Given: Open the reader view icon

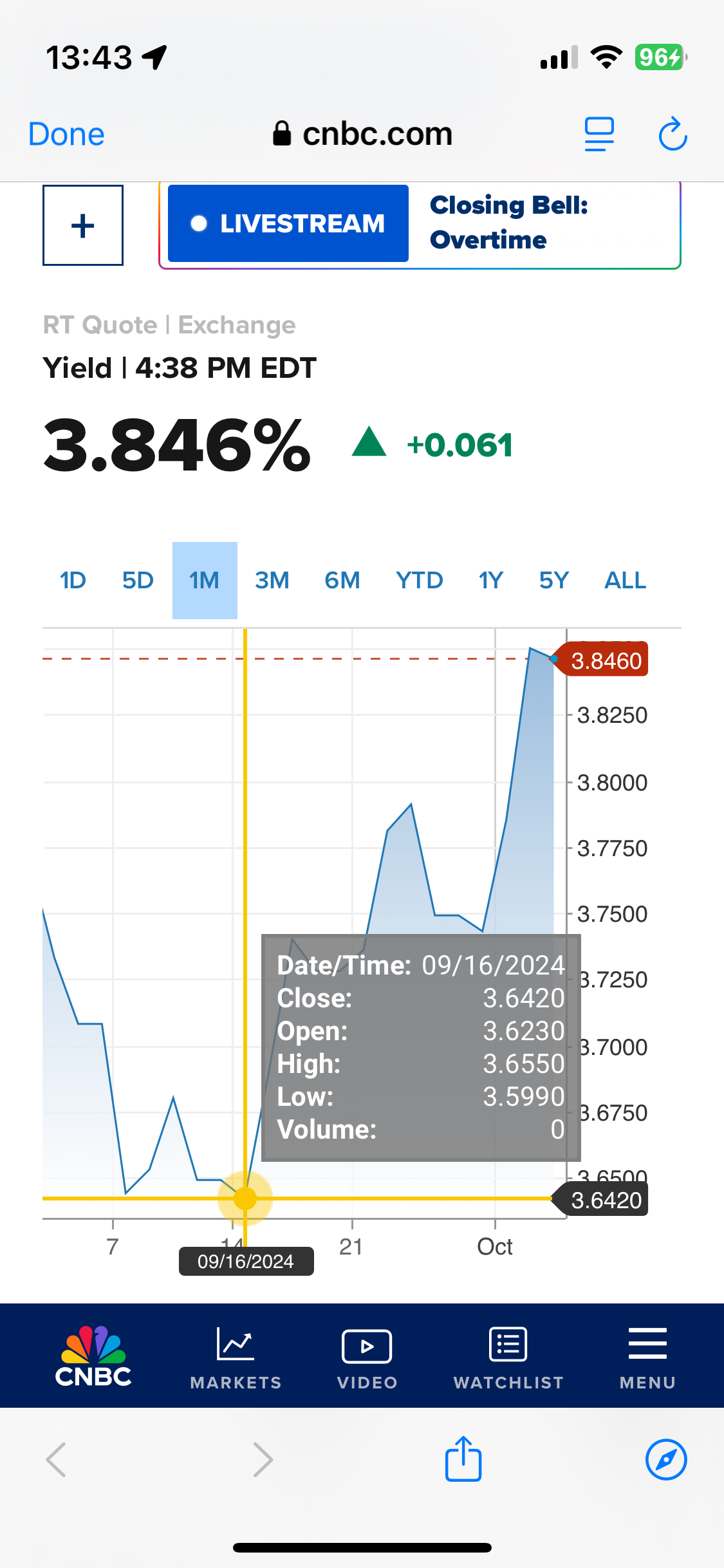Looking at the screenshot, I should tap(599, 135).
